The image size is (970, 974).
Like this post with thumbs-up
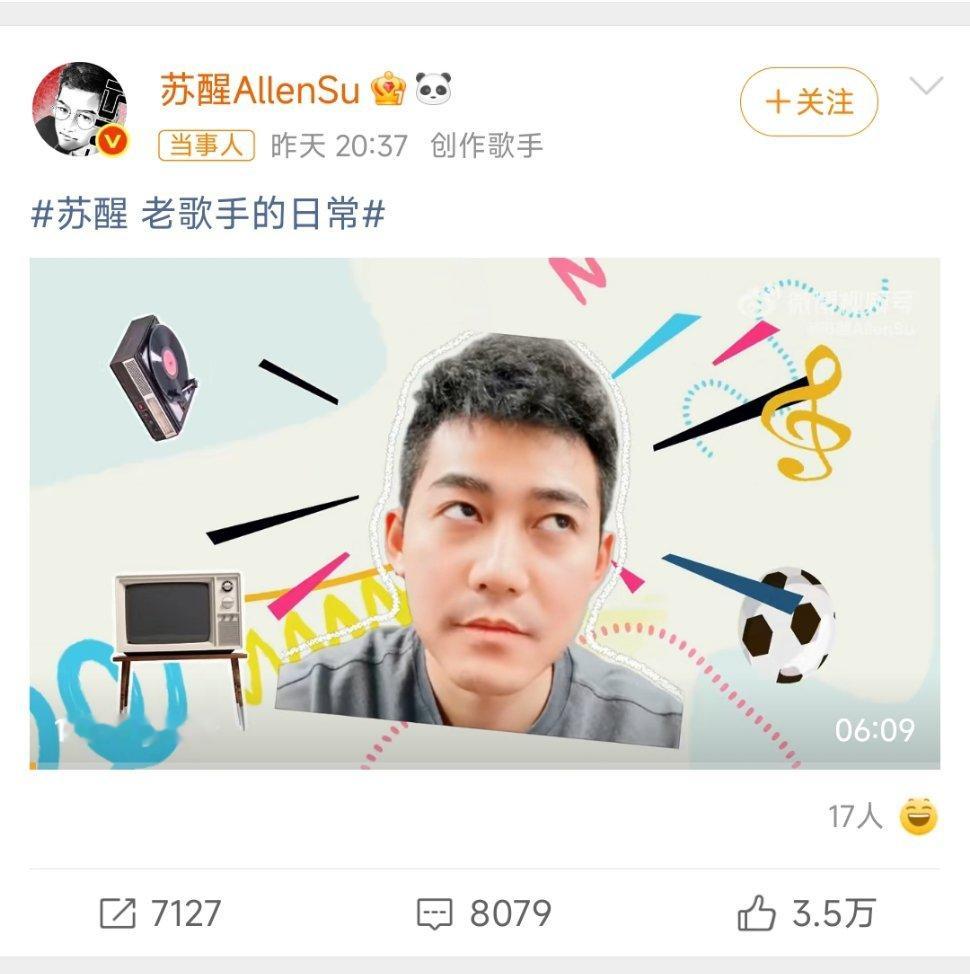[806, 913]
